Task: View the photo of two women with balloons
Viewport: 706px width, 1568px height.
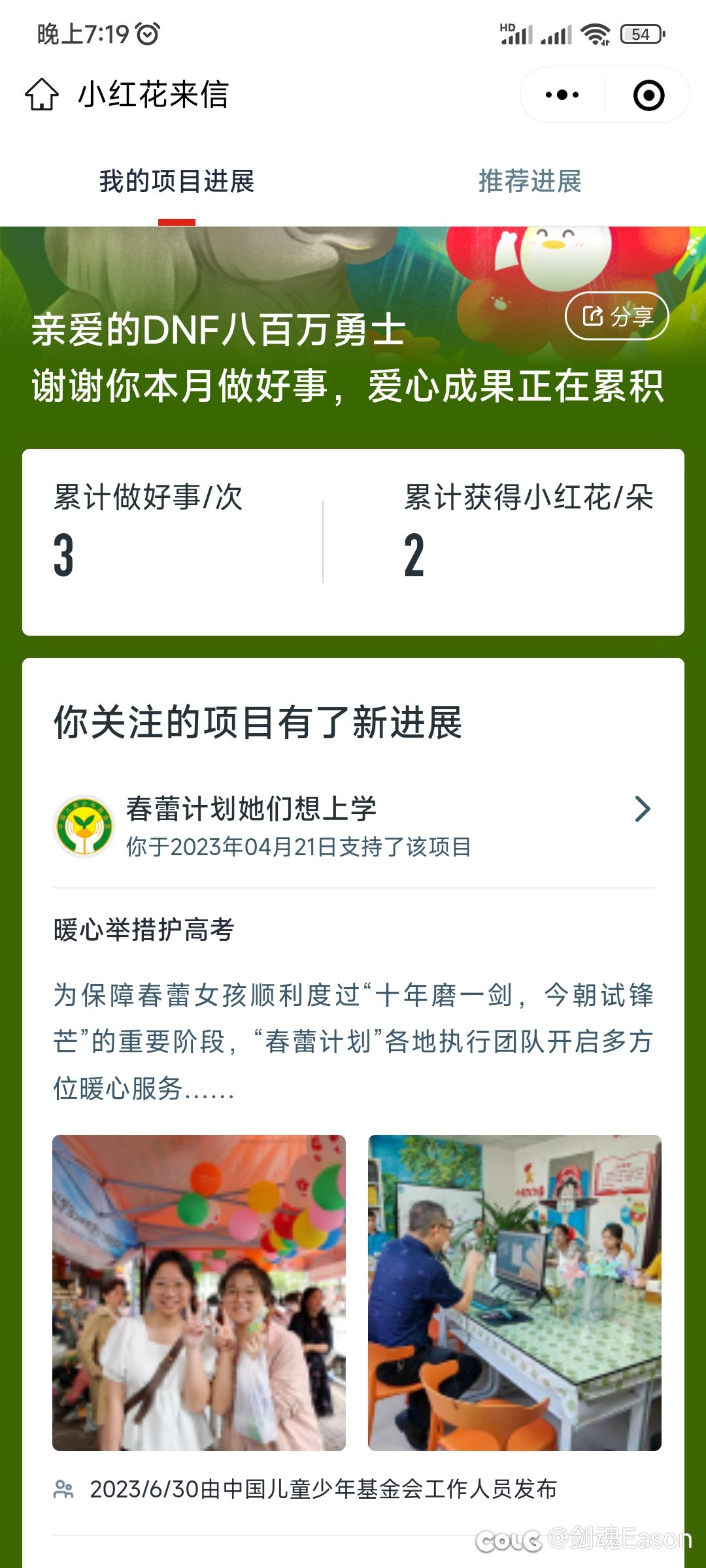Action: pyautogui.click(x=199, y=1293)
